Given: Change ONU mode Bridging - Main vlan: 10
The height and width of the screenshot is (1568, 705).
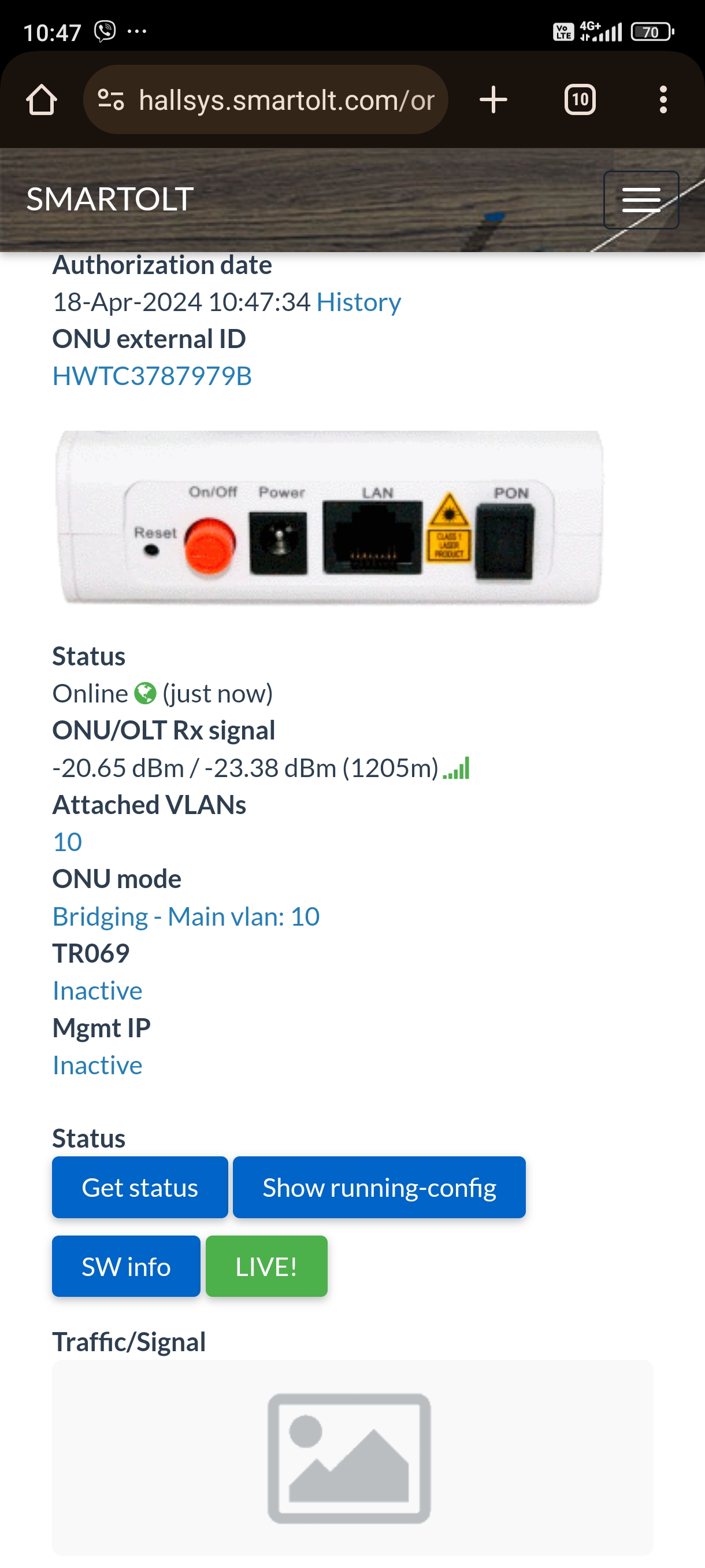Looking at the screenshot, I should tap(186, 917).
